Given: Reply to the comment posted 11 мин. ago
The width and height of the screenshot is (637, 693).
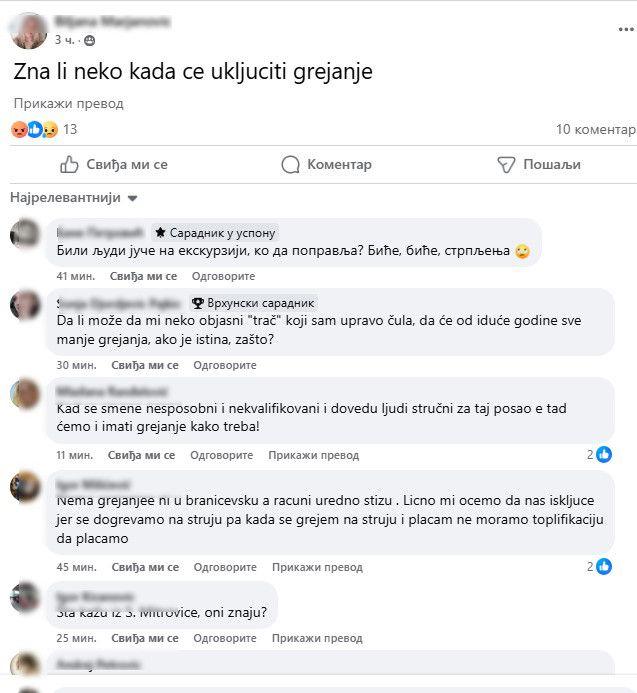Looking at the screenshot, I should [222, 455].
